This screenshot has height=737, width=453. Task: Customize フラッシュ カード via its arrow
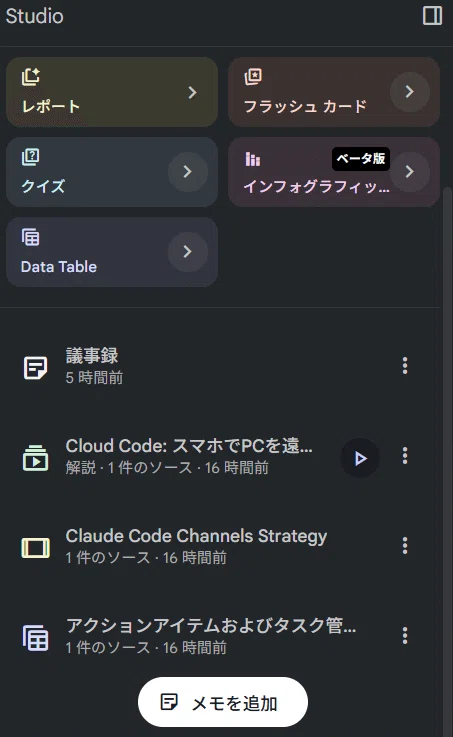click(x=410, y=92)
